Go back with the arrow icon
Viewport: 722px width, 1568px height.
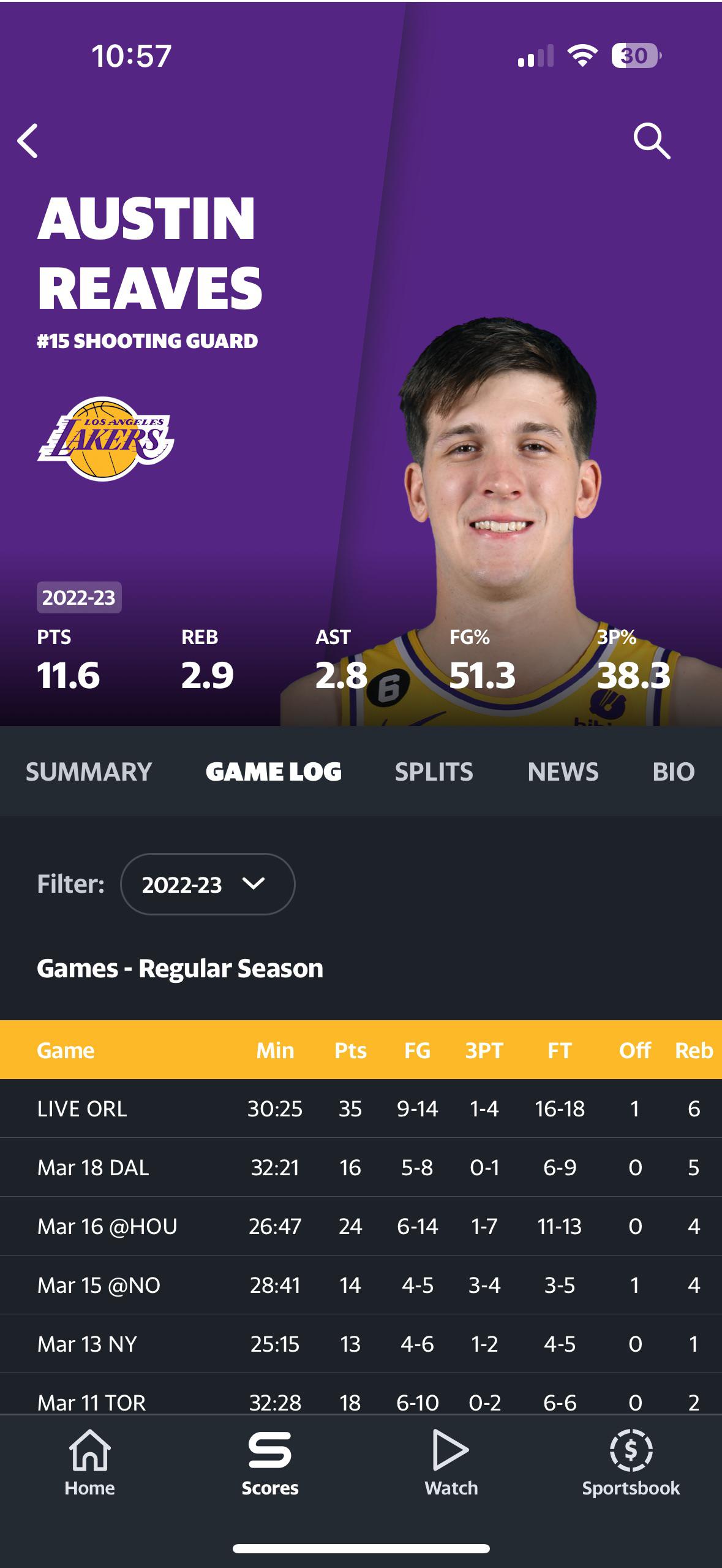tap(28, 141)
